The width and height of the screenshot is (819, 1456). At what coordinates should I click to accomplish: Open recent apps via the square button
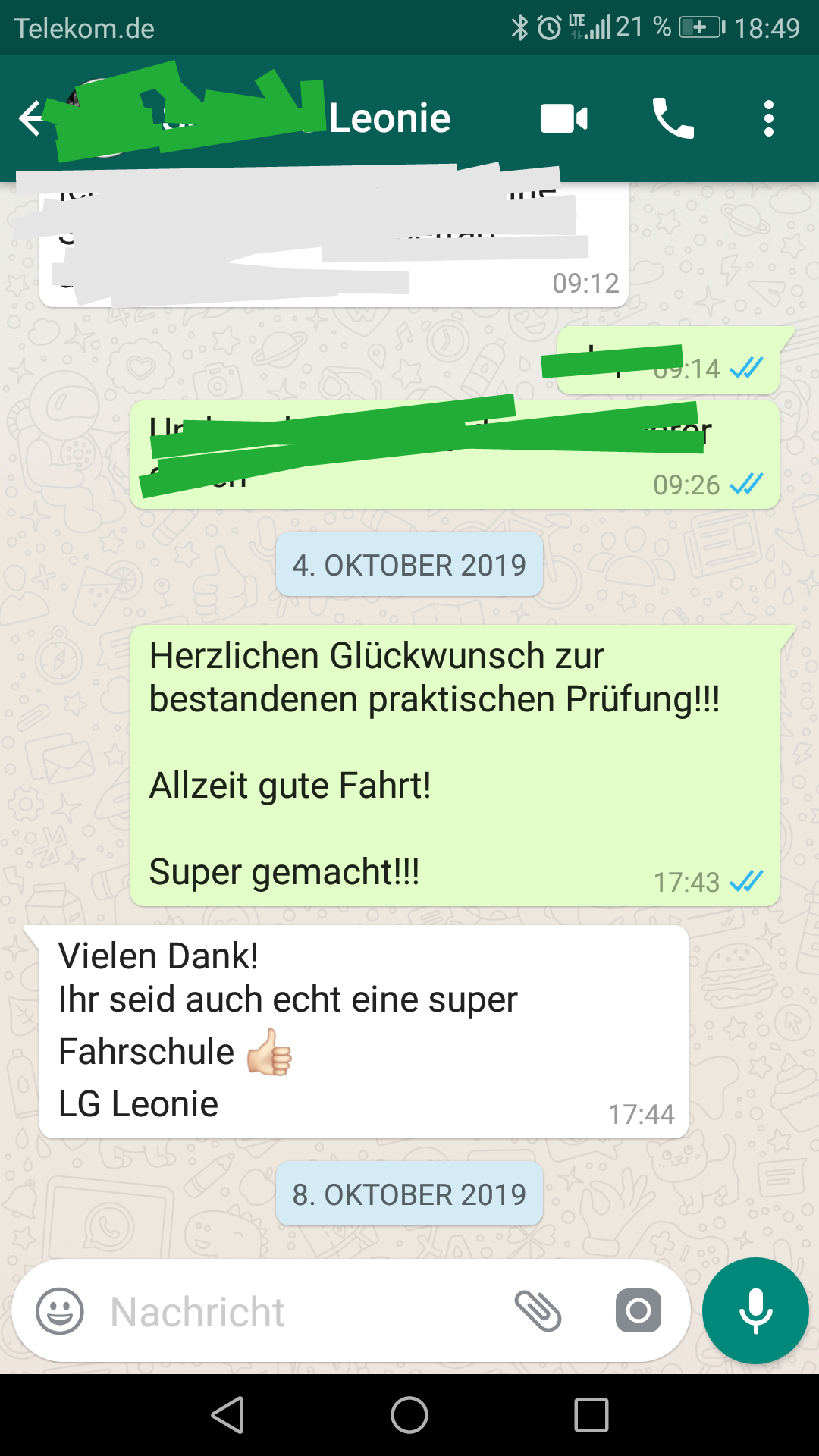[591, 1415]
